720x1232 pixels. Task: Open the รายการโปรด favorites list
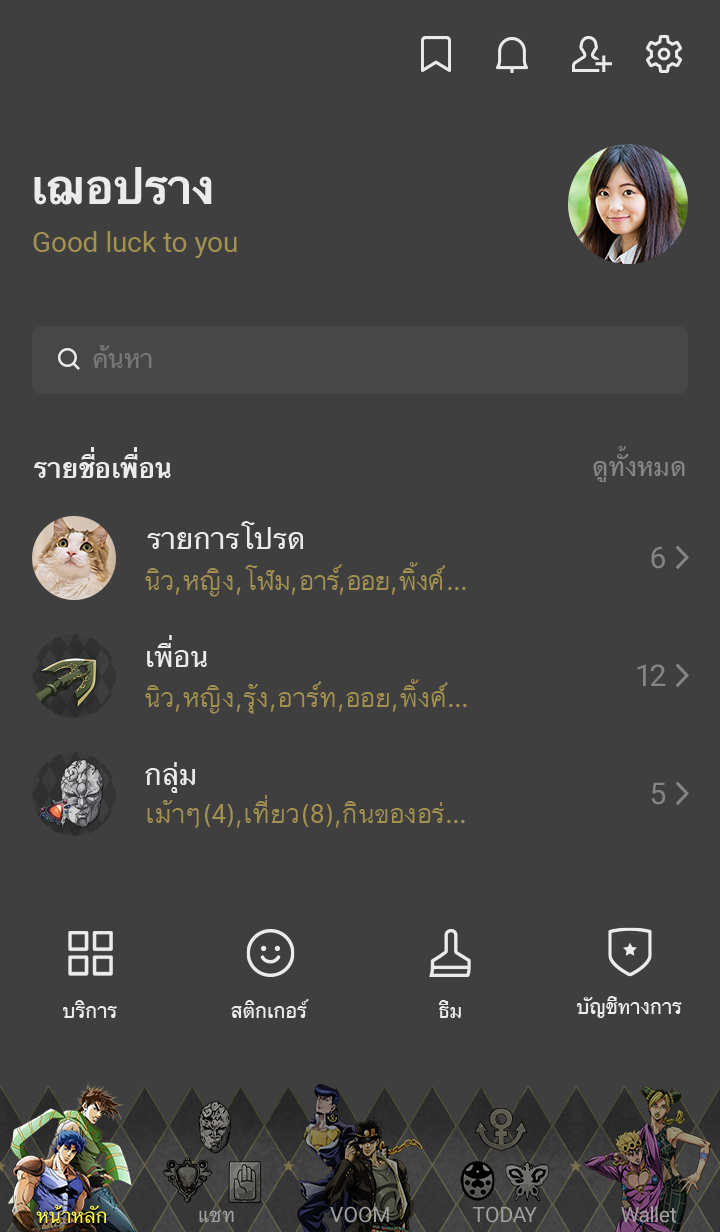coord(360,558)
